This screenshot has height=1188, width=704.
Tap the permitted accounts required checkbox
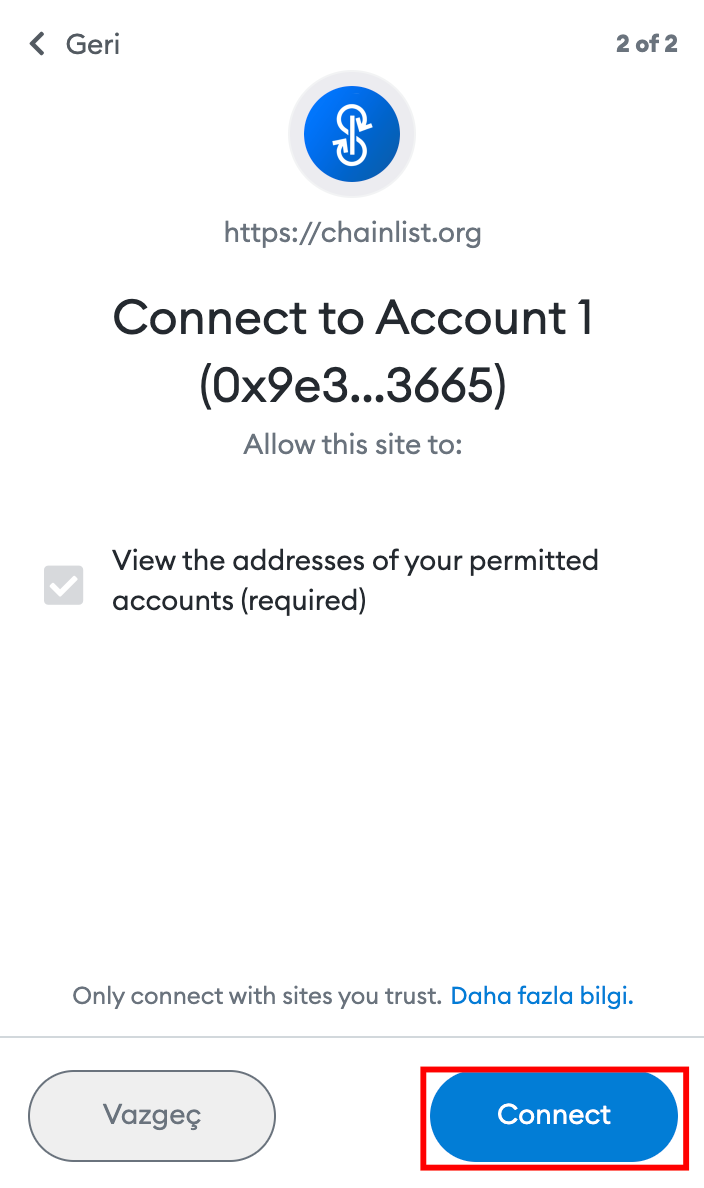coord(64,585)
